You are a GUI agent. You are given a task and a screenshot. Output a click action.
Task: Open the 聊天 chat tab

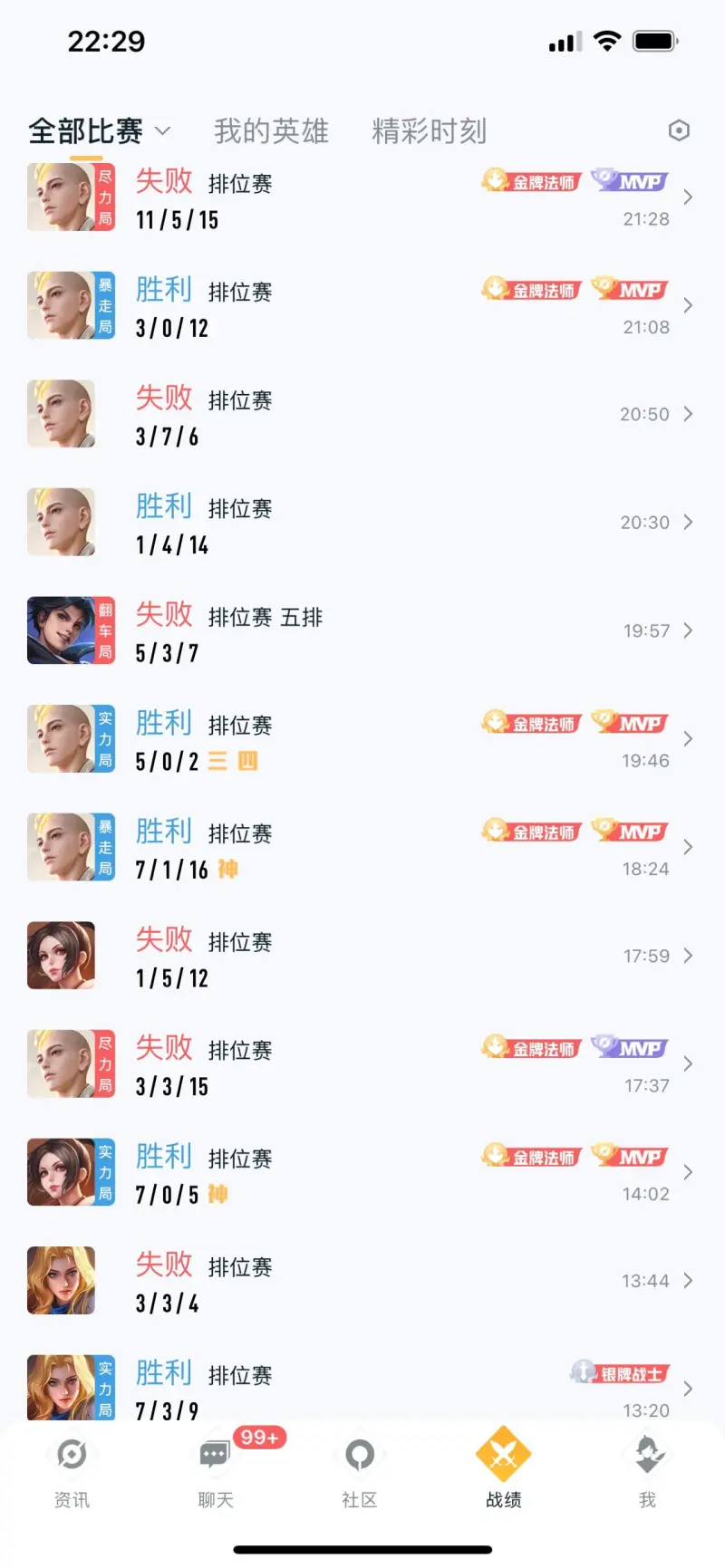[x=216, y=1473]
